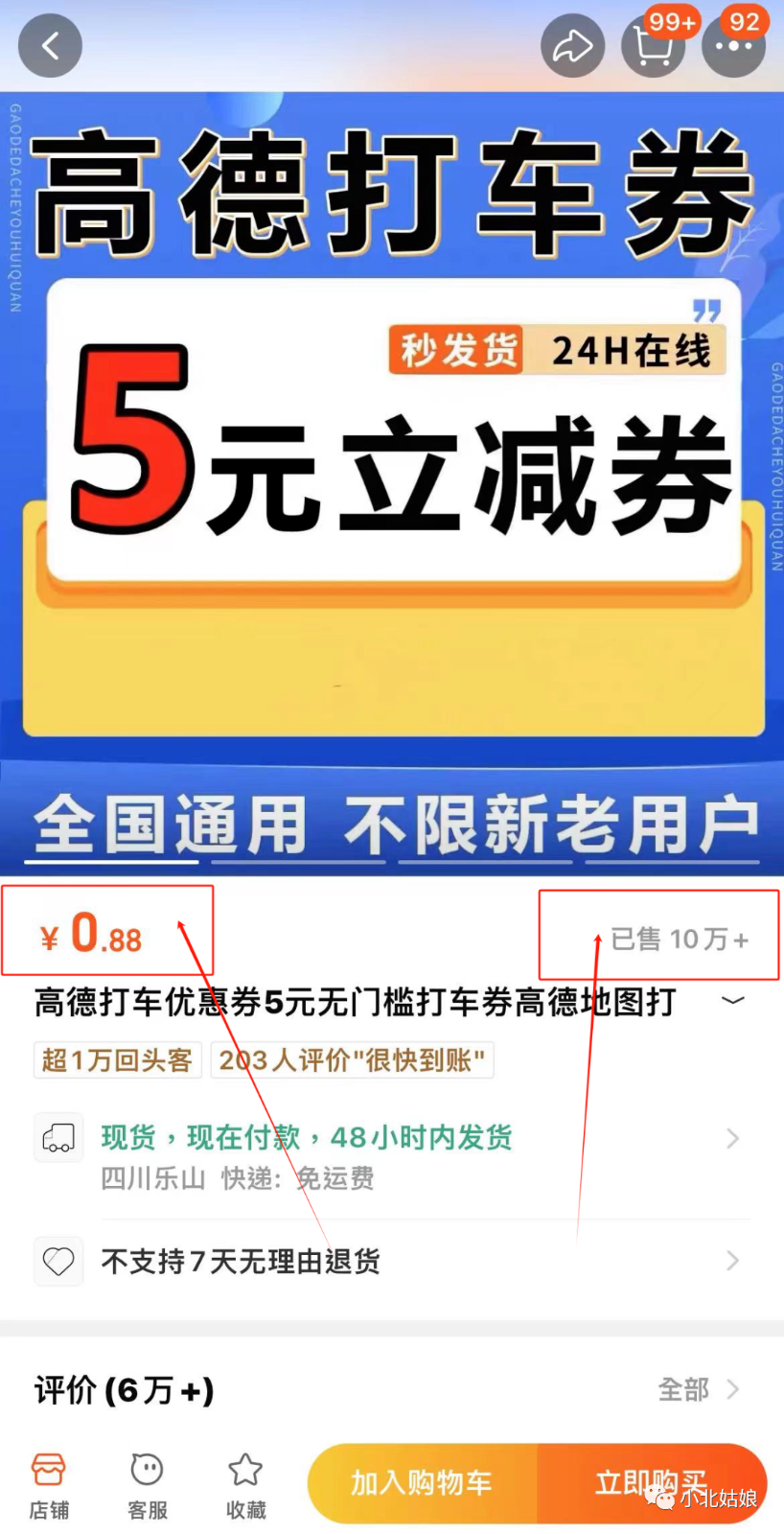Contact 客服 customer service
This screenshot has height=1534, width=784.
pos(147,1486)
